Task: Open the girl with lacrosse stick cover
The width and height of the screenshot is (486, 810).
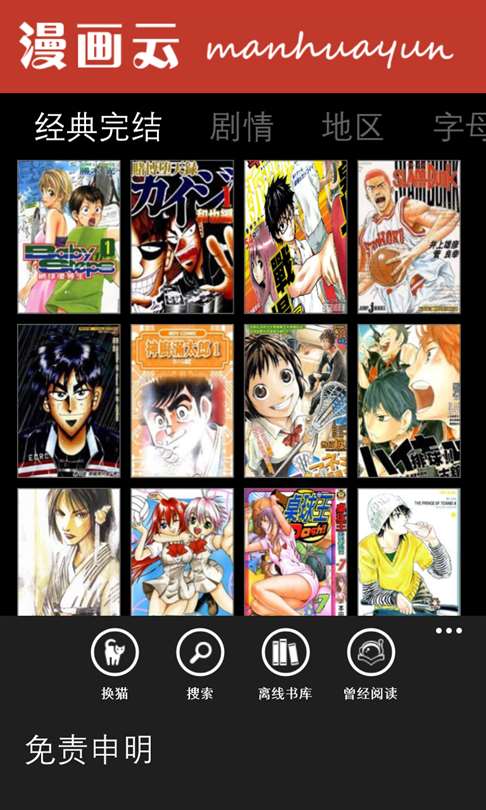Action: [x=295, y=401]
